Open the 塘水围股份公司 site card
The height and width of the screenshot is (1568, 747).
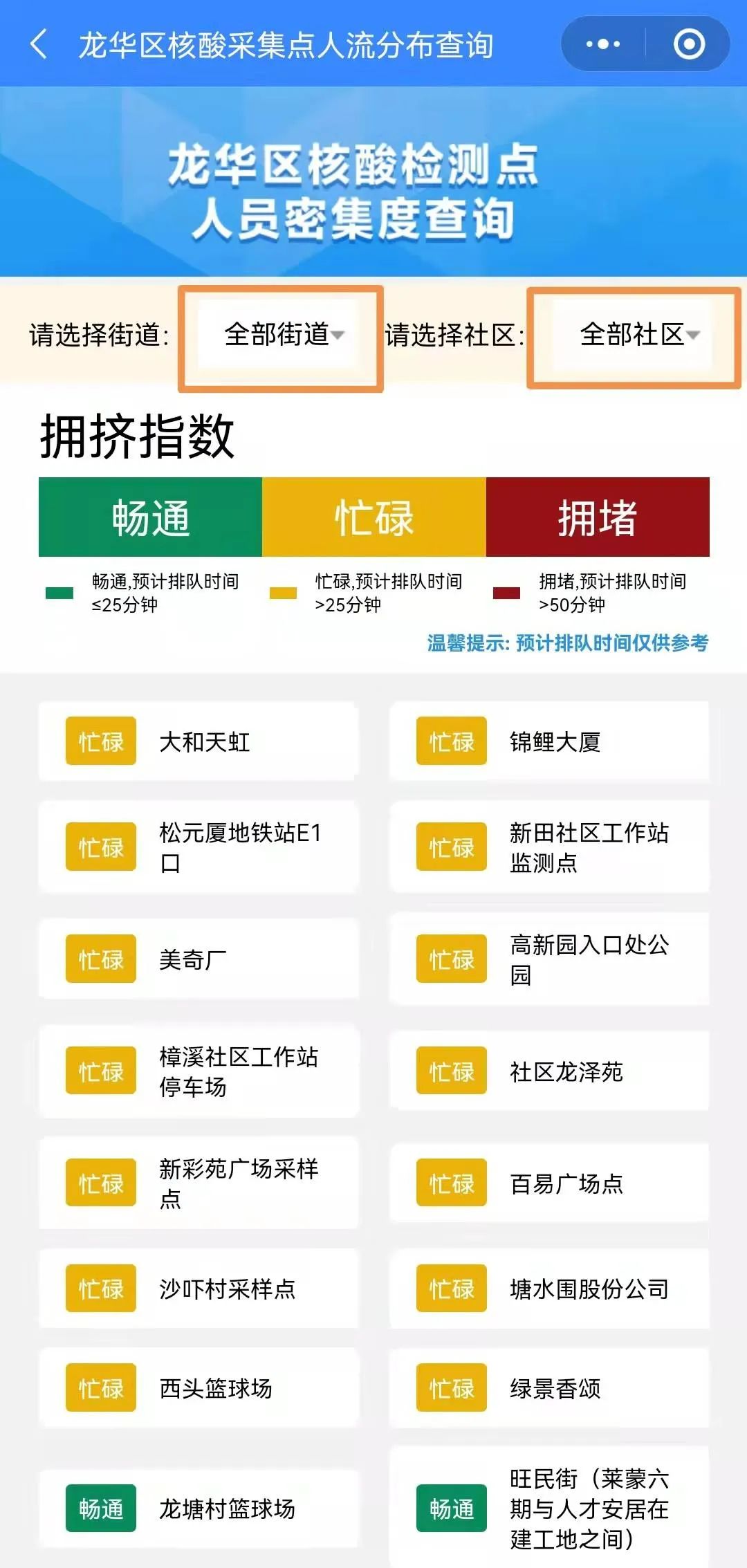[x=549, y=1289]
